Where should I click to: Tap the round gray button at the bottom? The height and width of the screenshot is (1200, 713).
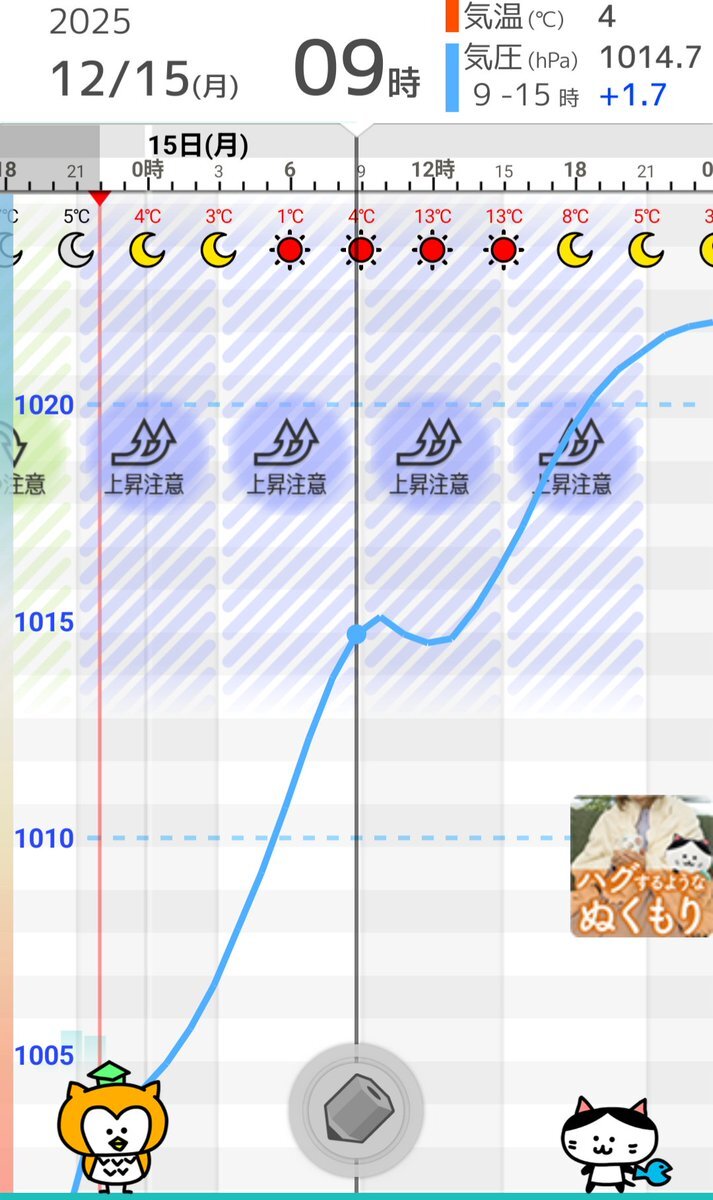pyautogui.click(x=356, y=1110)
